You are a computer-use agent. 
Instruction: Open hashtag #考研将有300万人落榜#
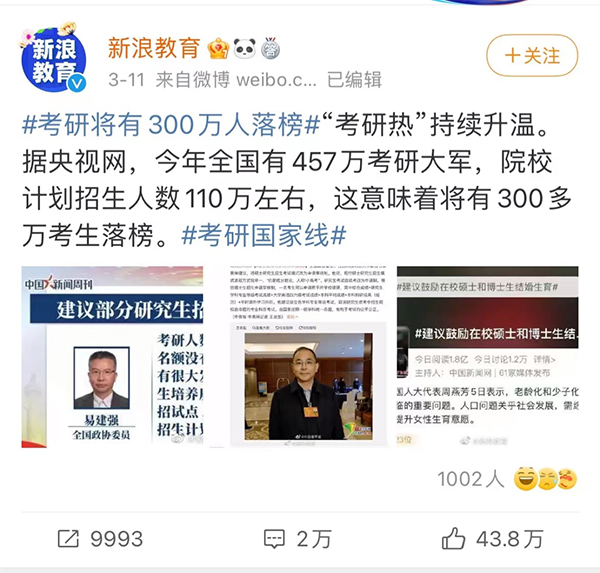[x=170, y=128]
